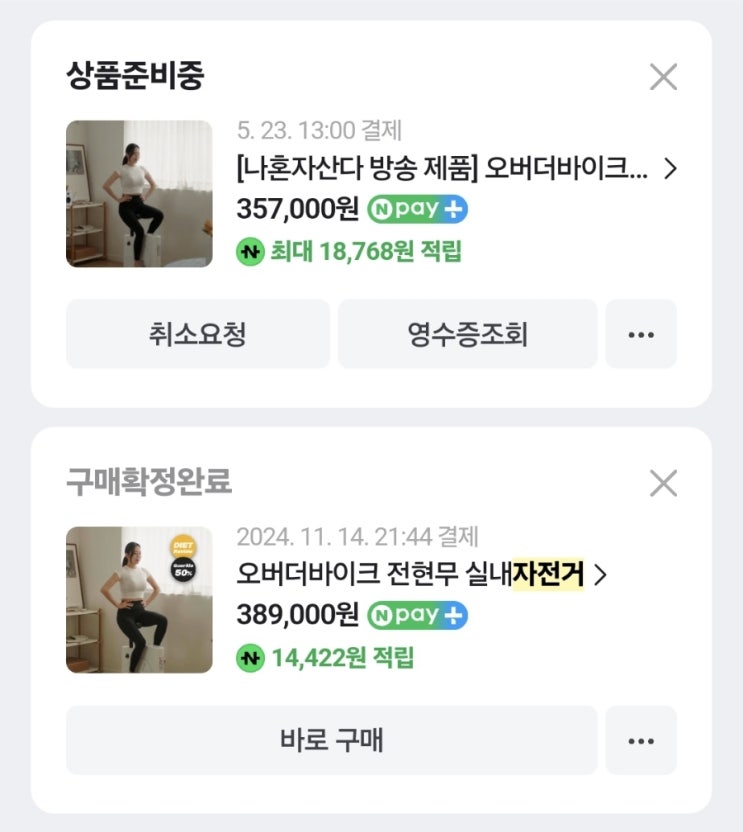
Task: Open the [나혼자산다 방송 제품] 오버더바이크 order details
Action: tap(456, 168)
